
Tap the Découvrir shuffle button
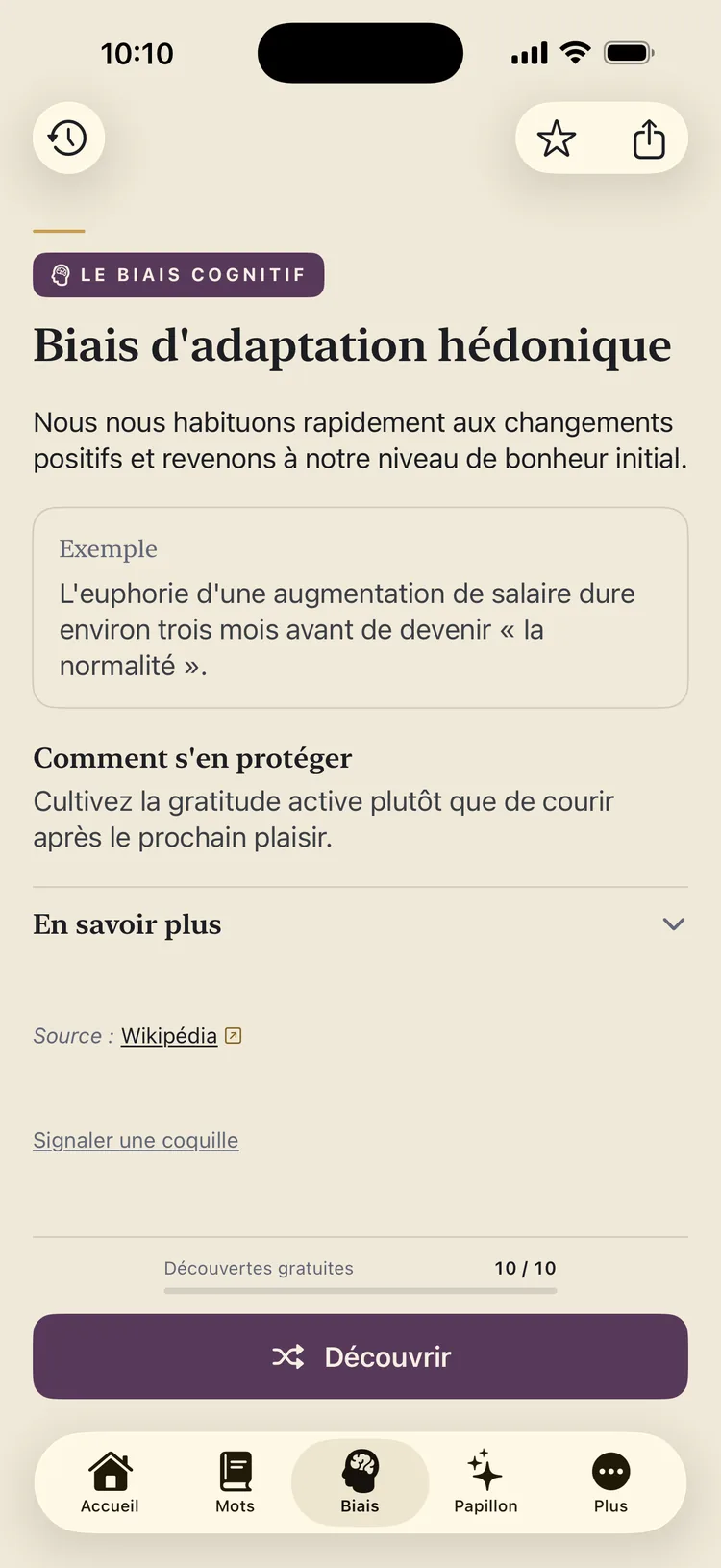tap(360, 1356)
